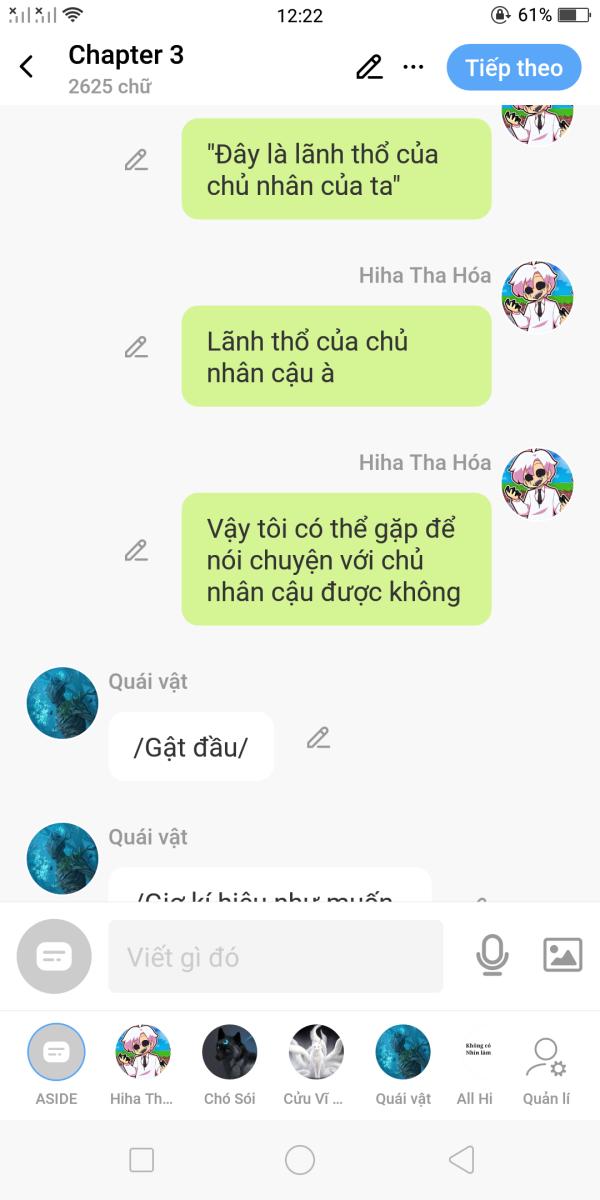Screen dimensions: 600x1200
Task: Tap the large gray aside button beside input
Action: tap(54, 956)
